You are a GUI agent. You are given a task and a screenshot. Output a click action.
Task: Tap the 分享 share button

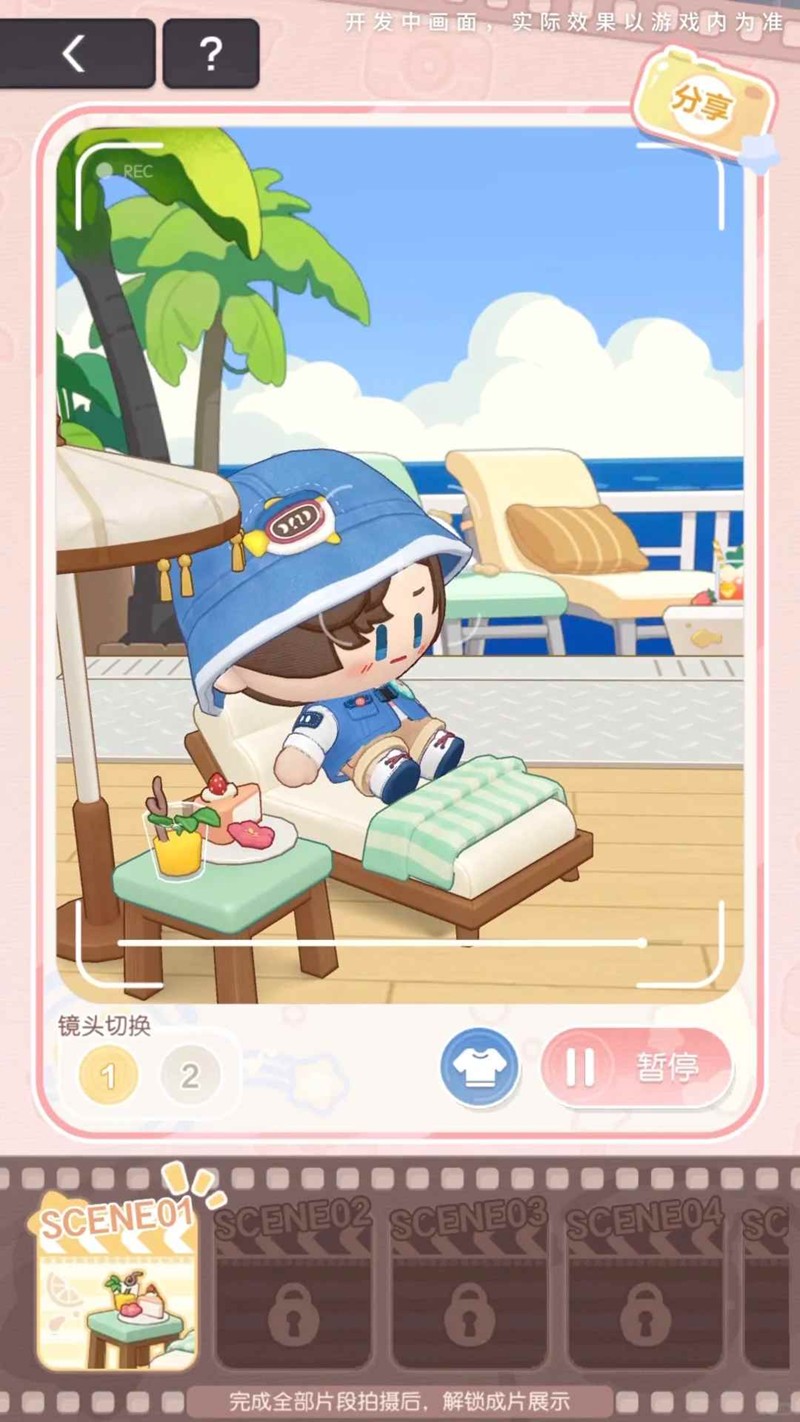pyautogui.click(x=704, y=103)
